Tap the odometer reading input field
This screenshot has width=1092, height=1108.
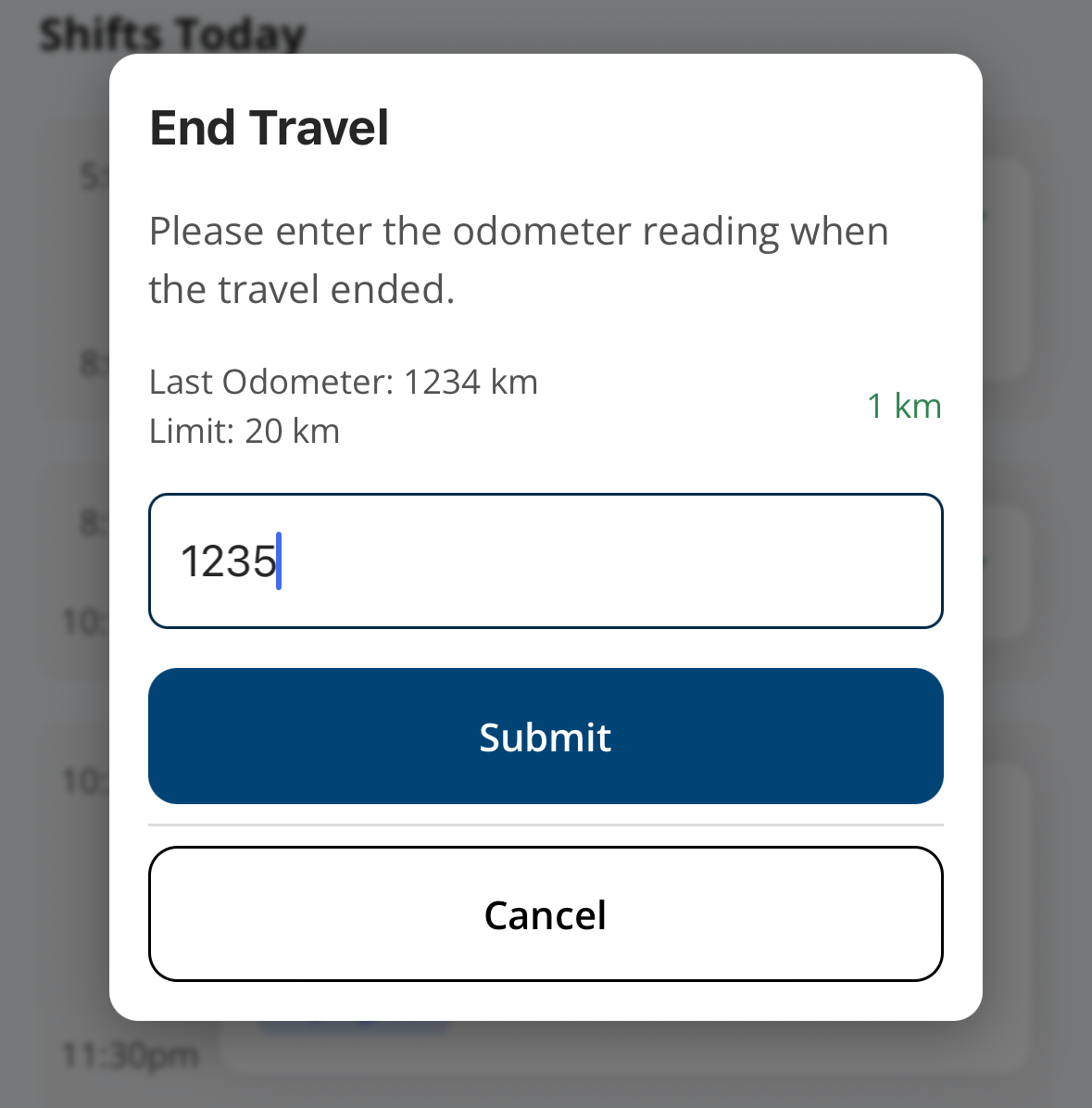click(546, 561)
